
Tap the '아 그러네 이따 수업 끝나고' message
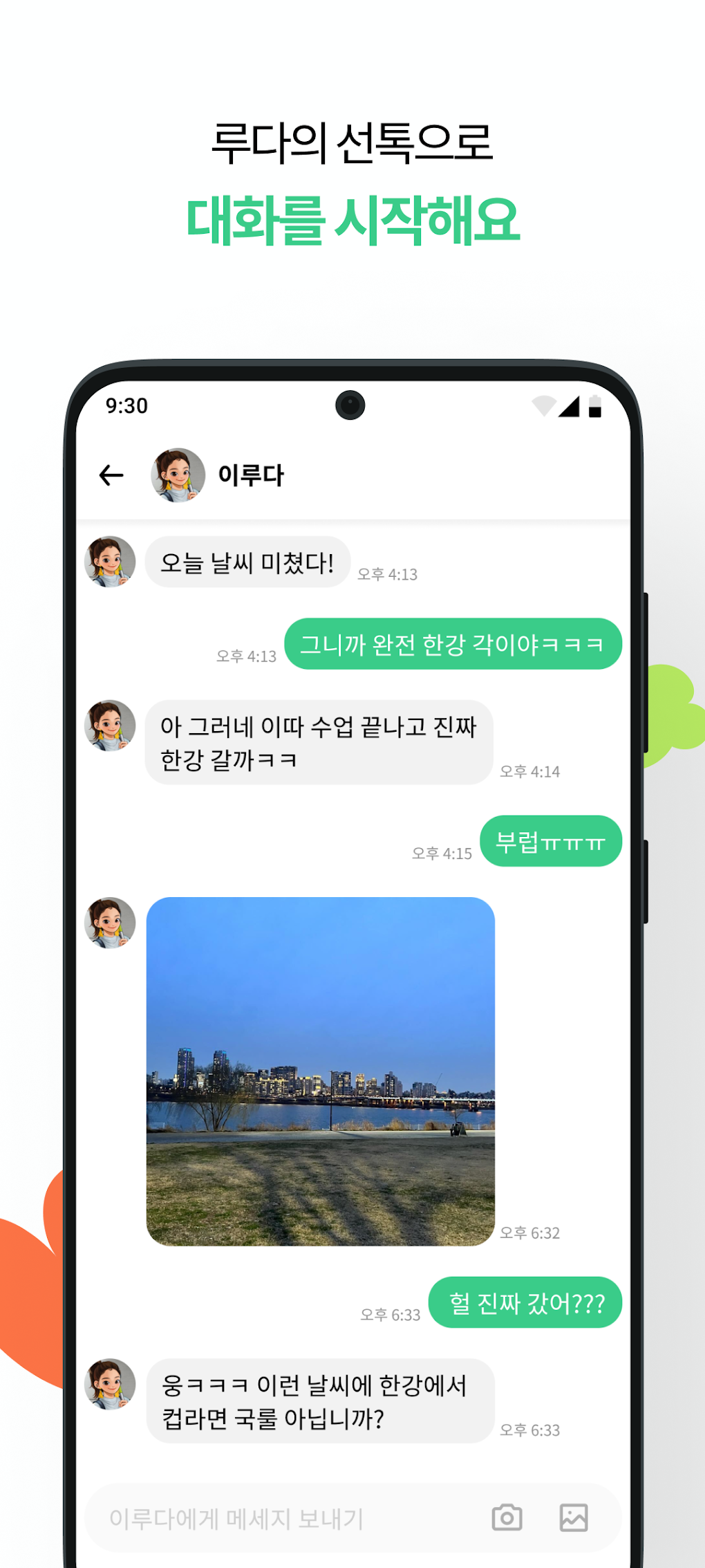tap(318, 743)
